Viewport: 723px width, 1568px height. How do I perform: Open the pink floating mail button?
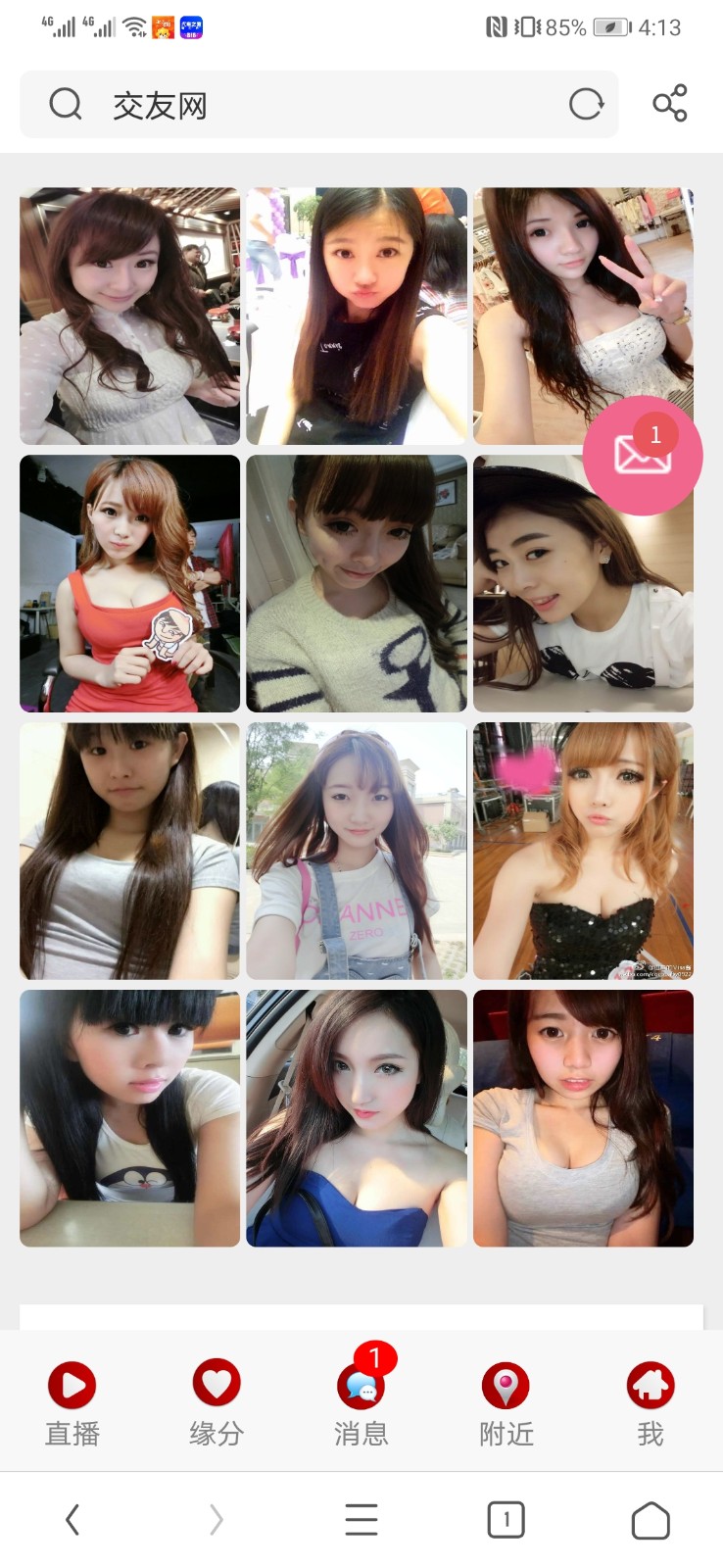643,455
